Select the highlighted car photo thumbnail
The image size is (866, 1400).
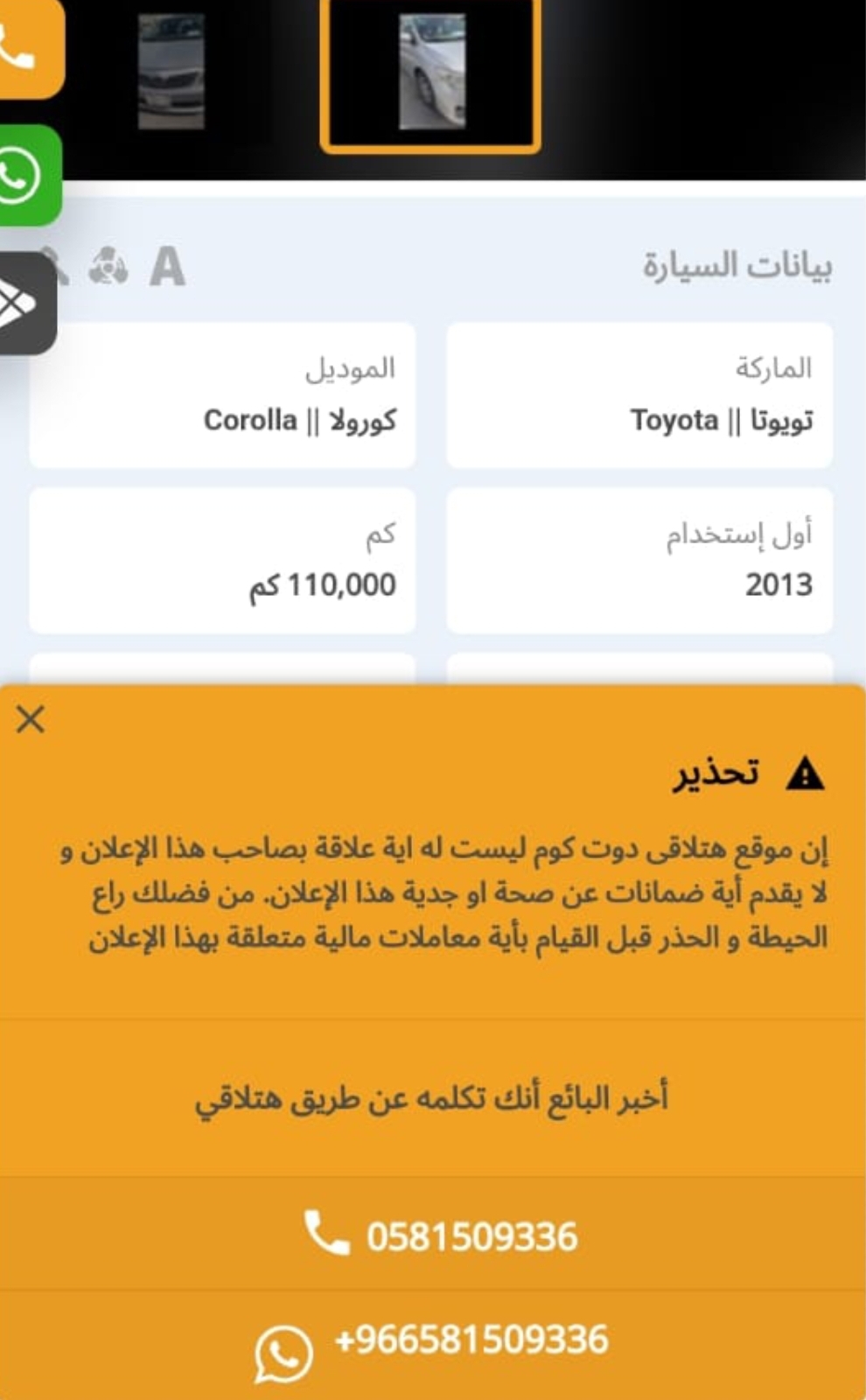430,73
